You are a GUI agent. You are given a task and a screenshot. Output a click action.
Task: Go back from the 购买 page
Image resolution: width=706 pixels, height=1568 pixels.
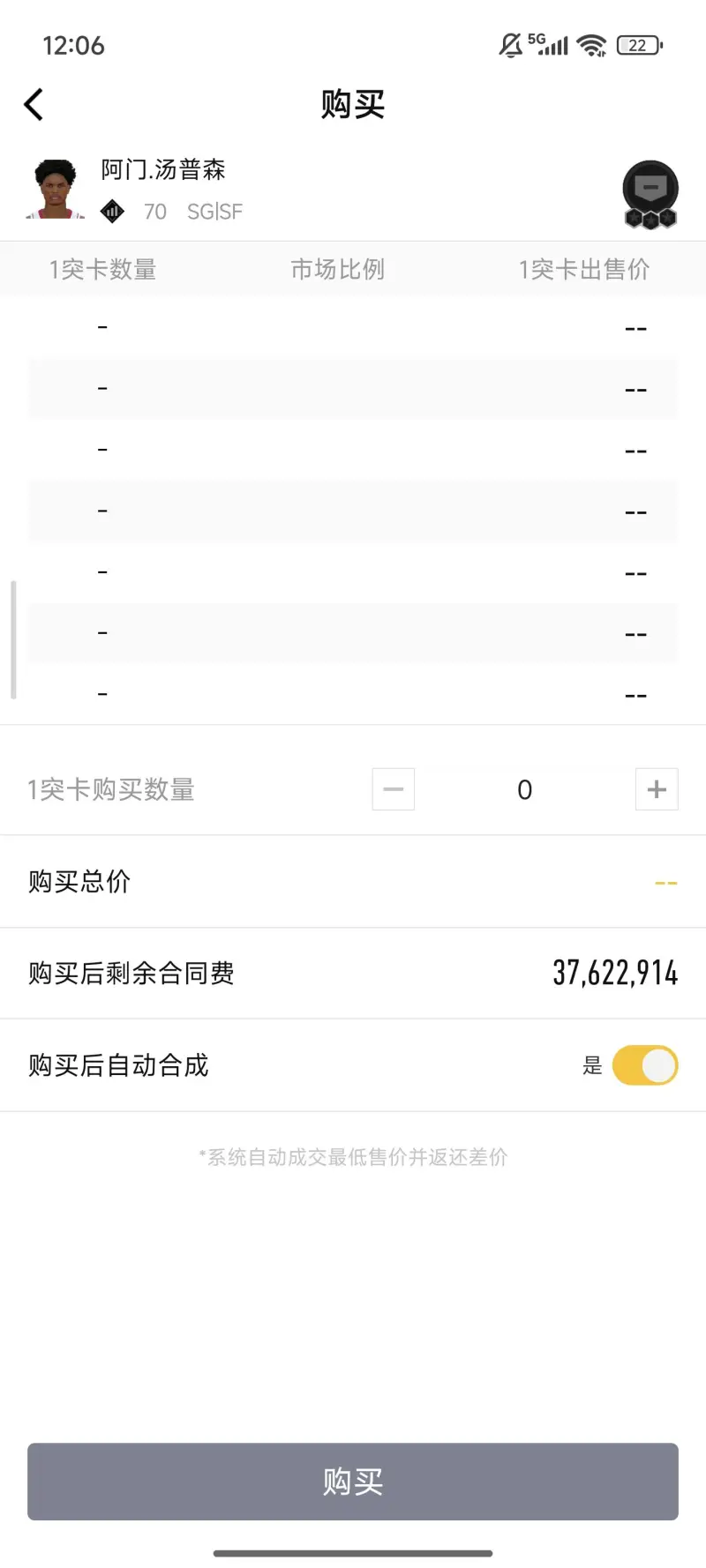point(34,105)
